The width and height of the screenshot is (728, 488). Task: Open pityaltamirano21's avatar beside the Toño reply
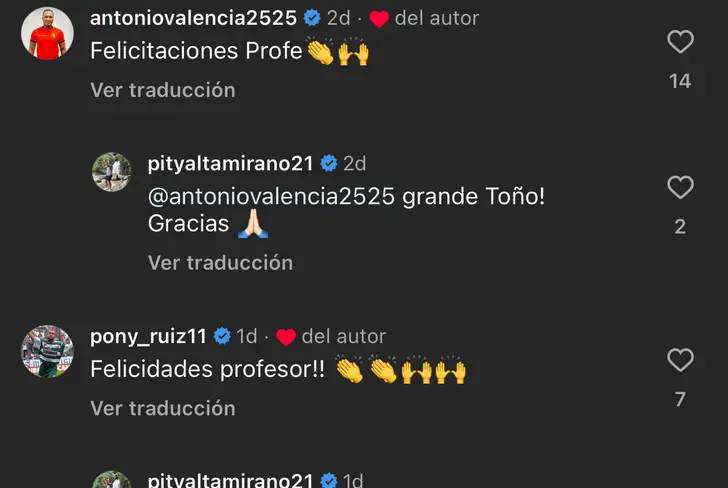point(112,172)
